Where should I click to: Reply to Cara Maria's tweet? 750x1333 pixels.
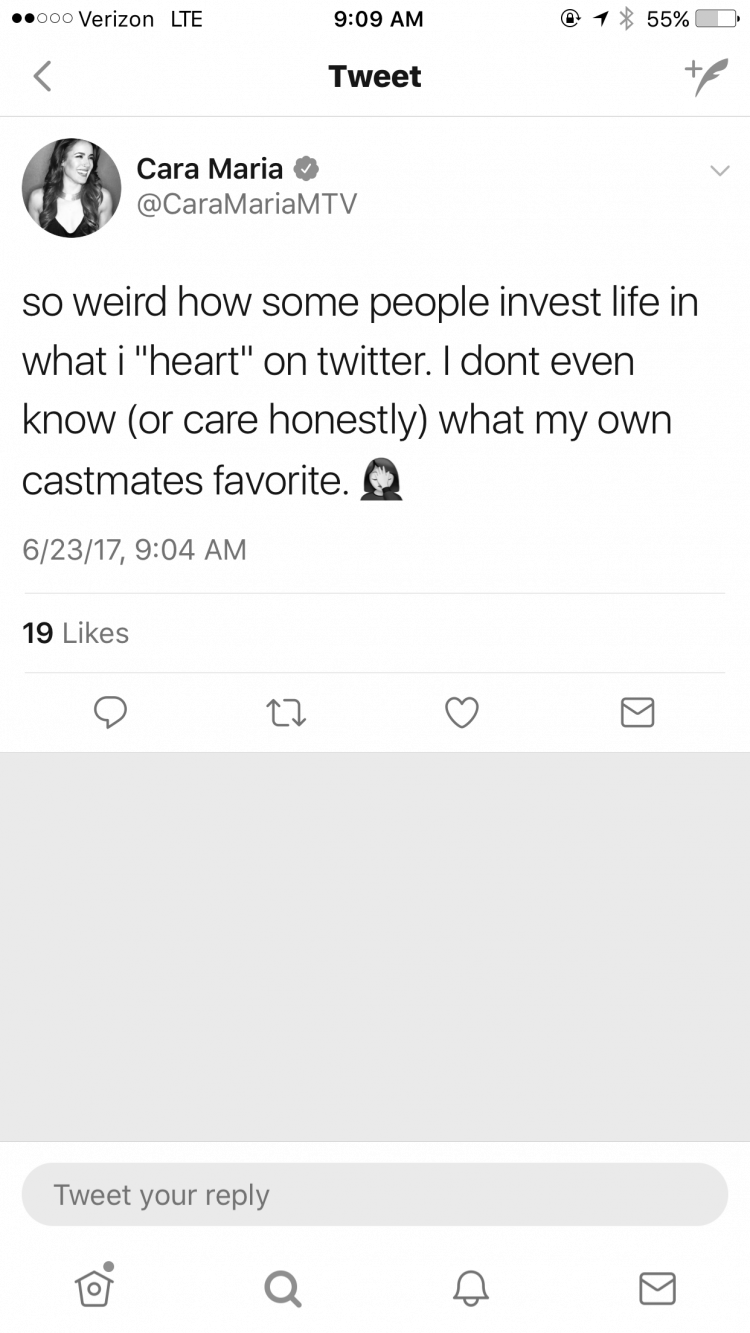(110, 712)
